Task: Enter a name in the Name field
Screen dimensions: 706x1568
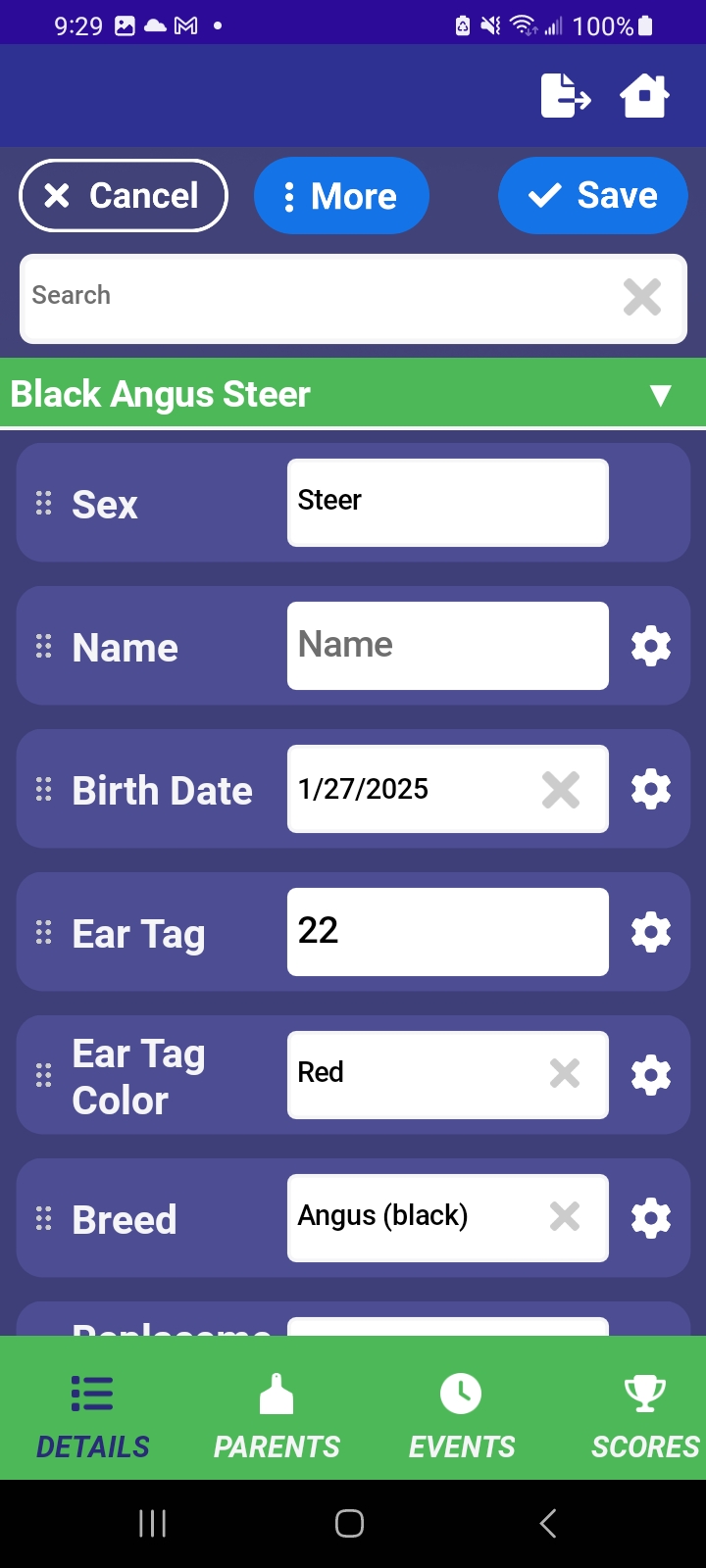Action: click(447, 646)
